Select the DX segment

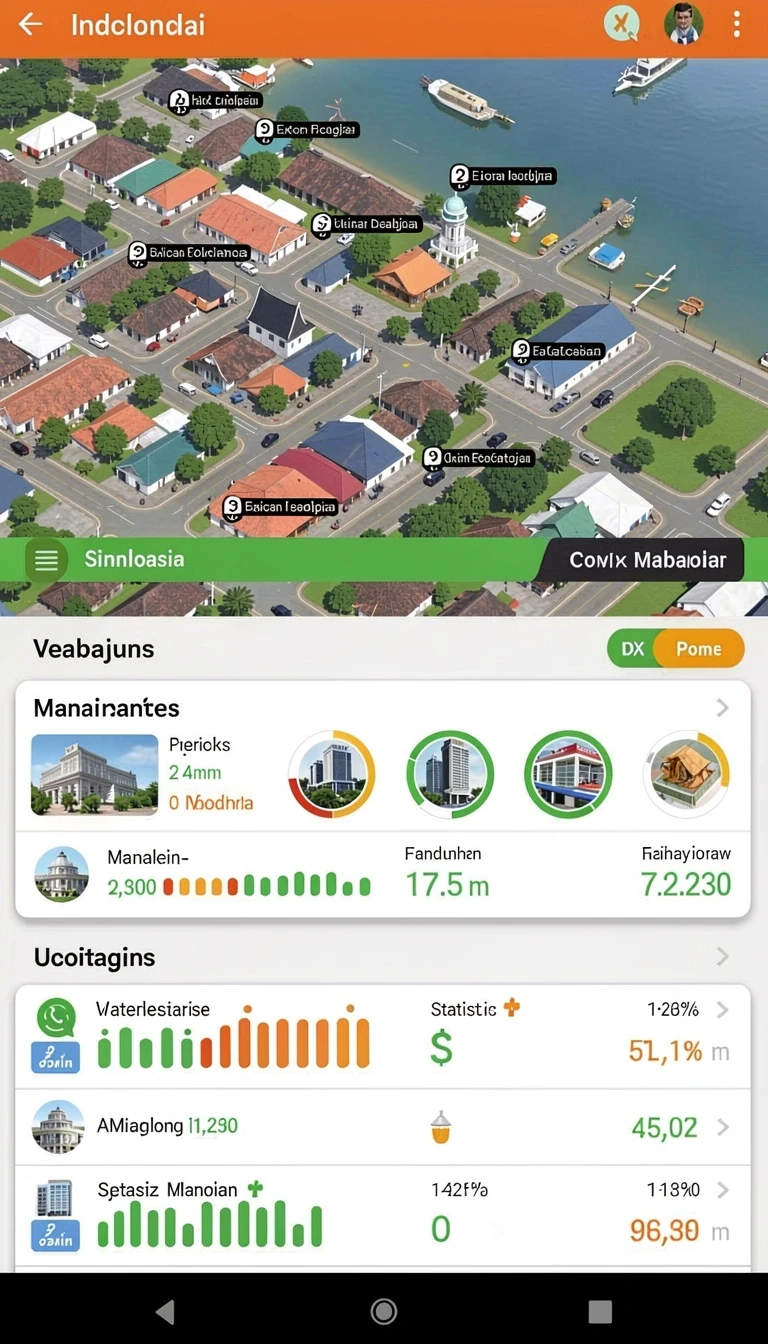coord(632,648)
